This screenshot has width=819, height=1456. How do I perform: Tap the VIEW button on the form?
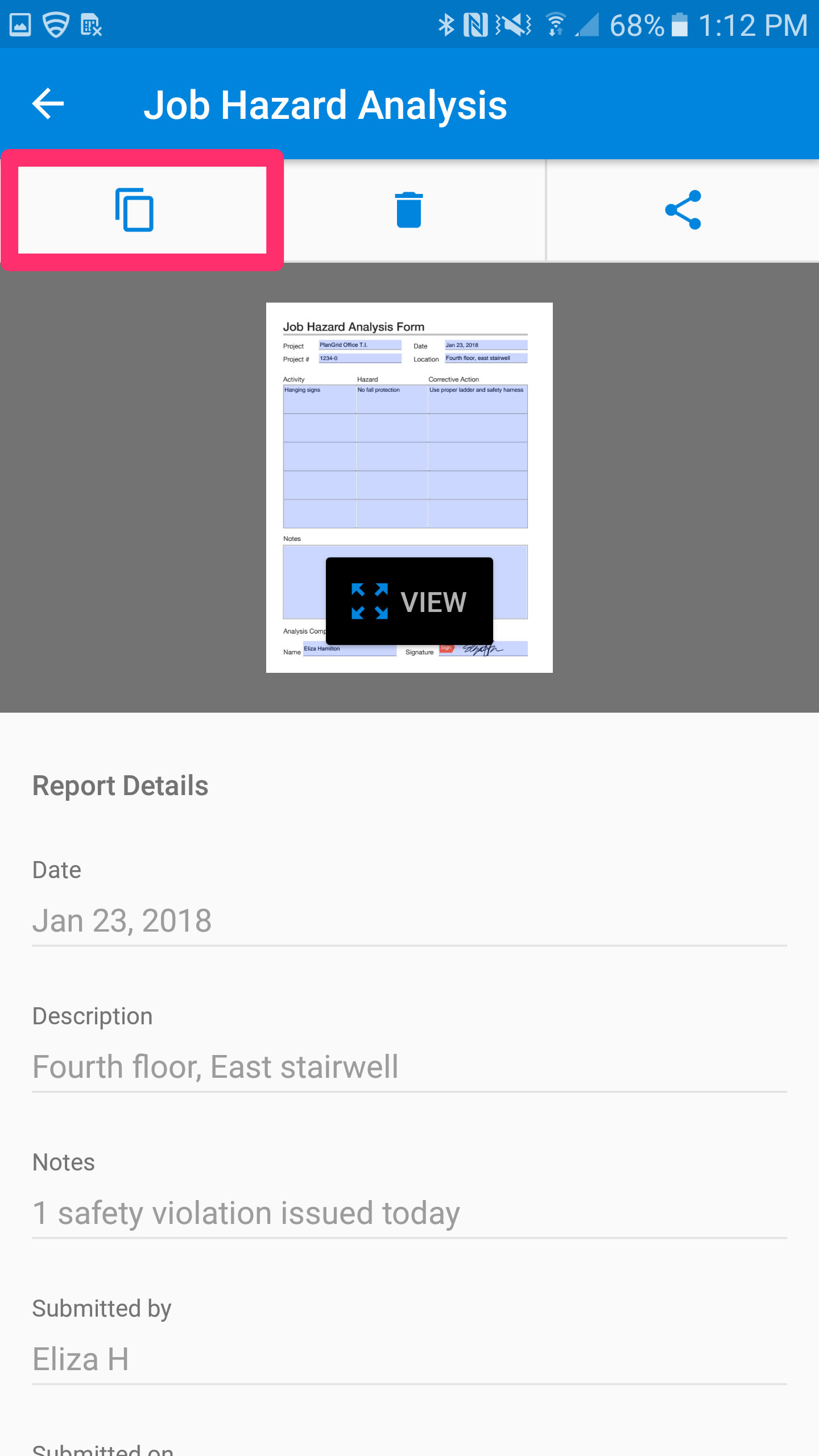click(x=409, y=601)
